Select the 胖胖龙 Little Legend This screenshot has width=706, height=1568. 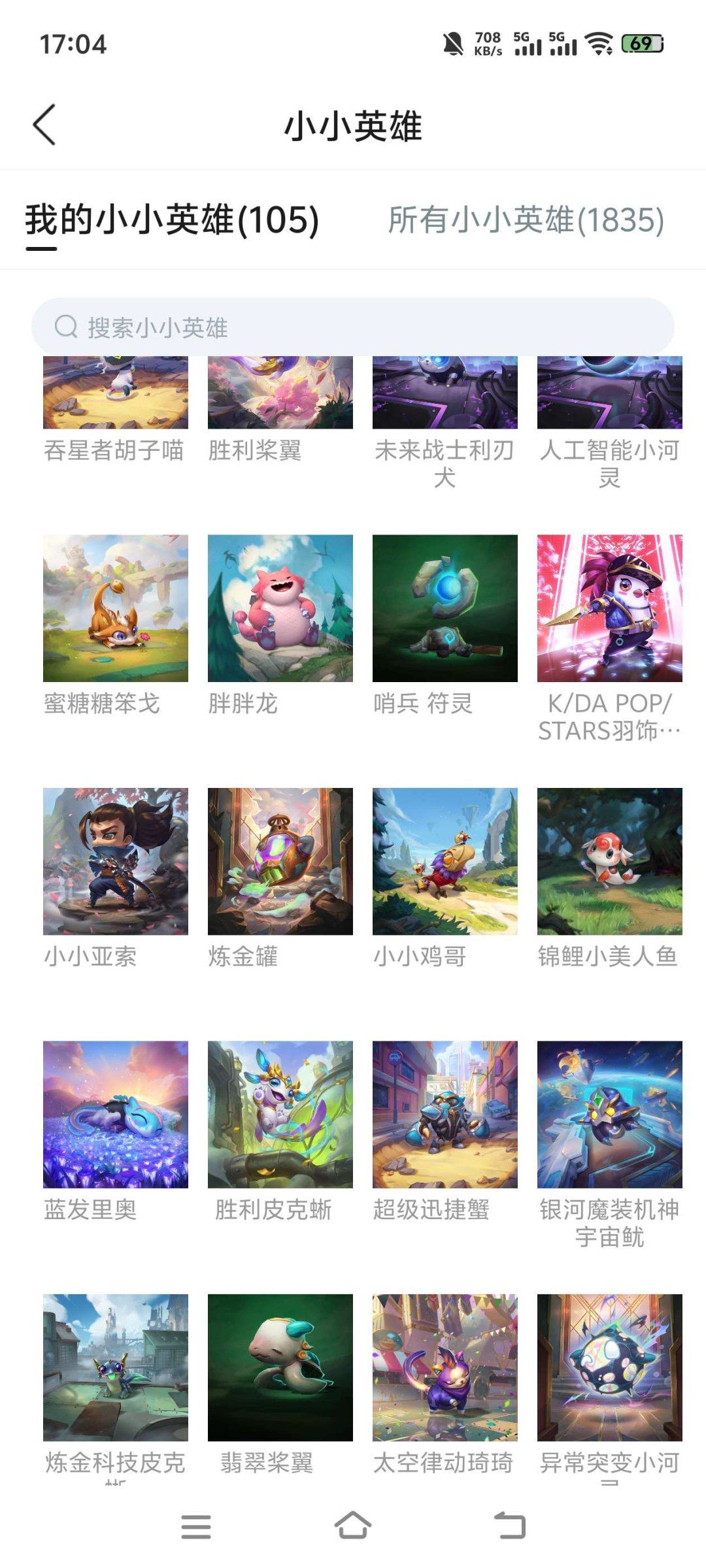[x=278, y=614]
